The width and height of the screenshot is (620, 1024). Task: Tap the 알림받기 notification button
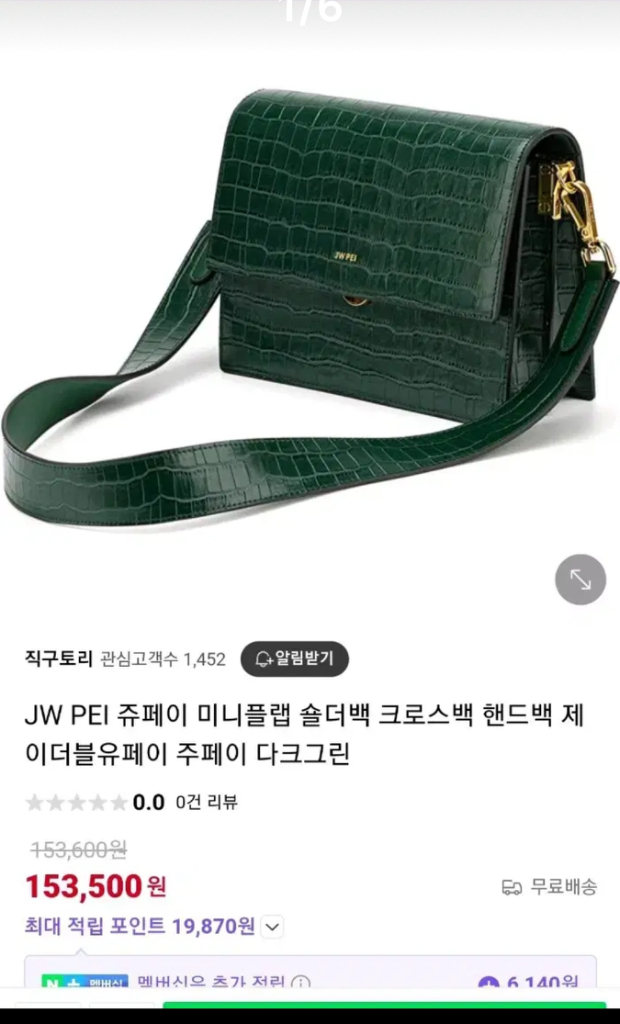click(295, 658)
